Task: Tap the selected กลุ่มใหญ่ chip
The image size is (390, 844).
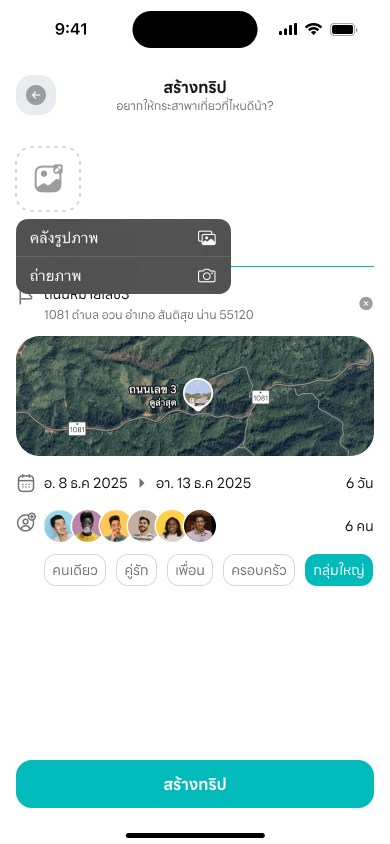Action: (339, 570)
